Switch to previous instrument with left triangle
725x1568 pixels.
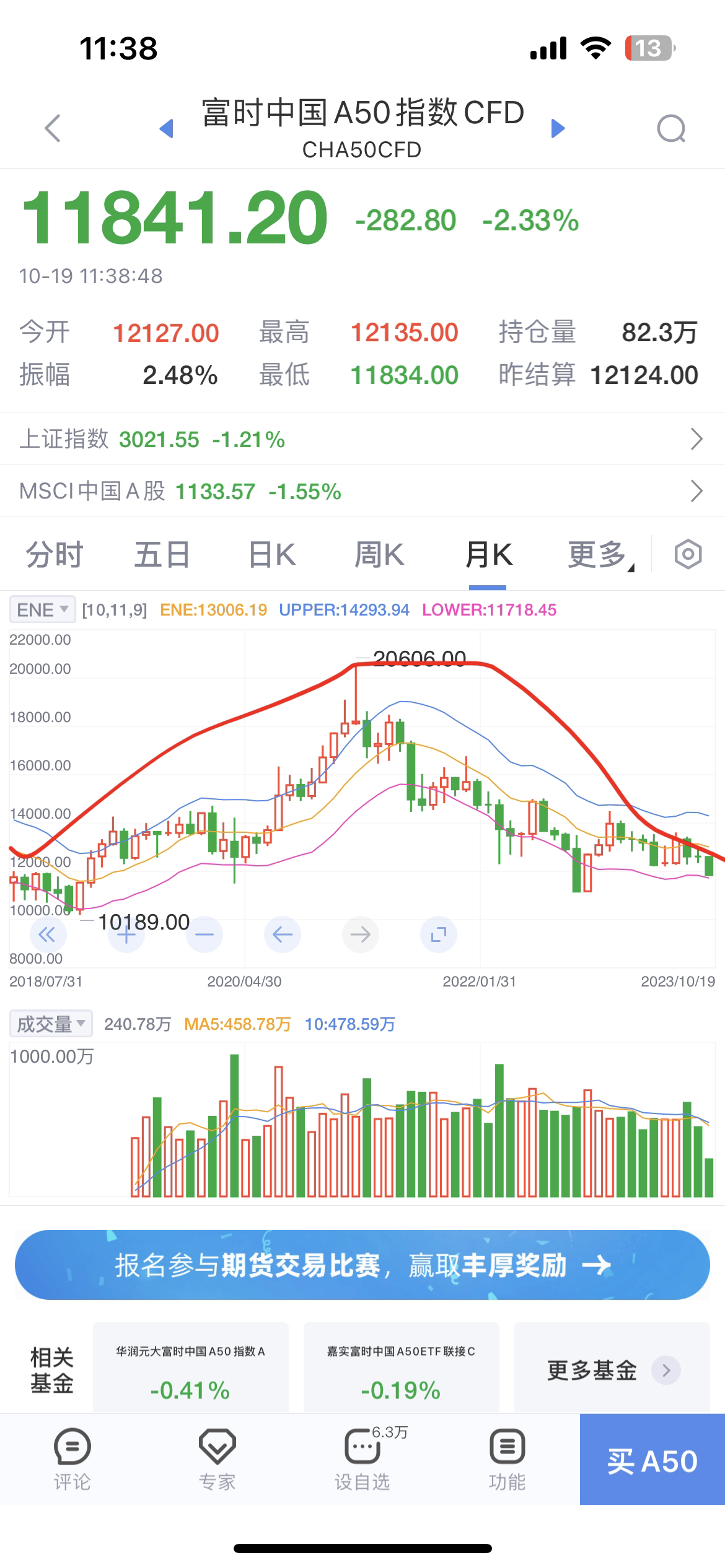166,128
